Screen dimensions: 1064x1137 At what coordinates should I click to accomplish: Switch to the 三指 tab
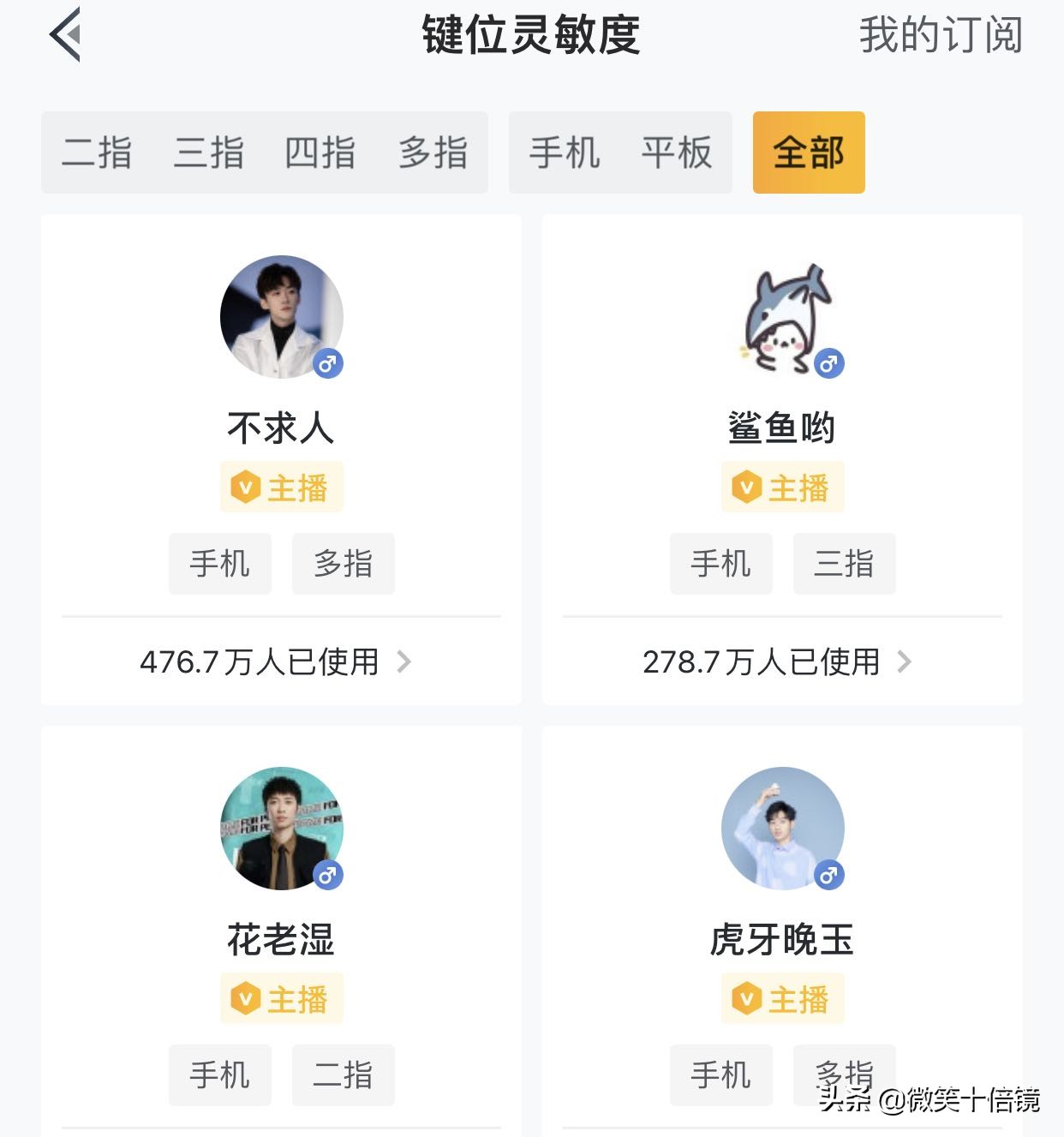(x=208, y=153)
